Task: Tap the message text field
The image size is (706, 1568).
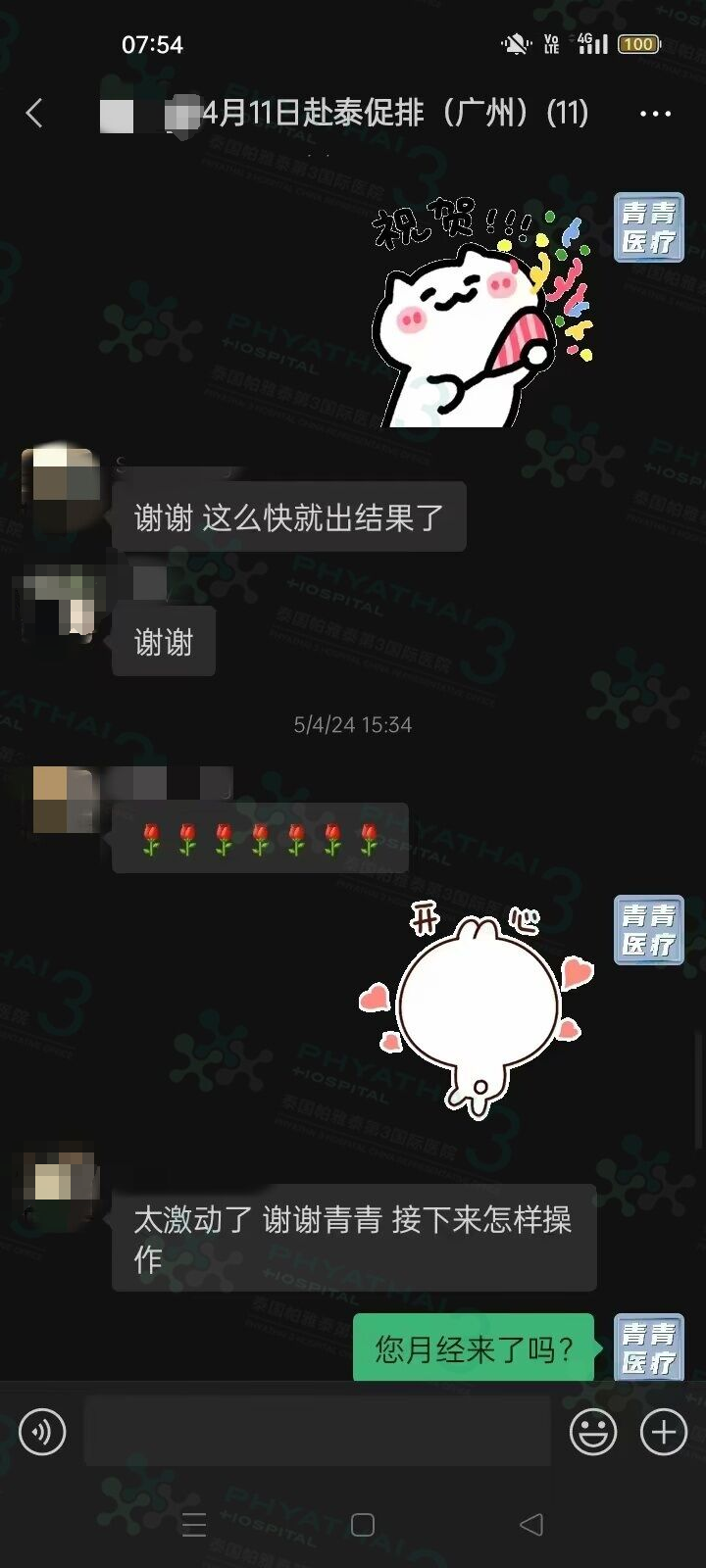Action: (318, 1433)
